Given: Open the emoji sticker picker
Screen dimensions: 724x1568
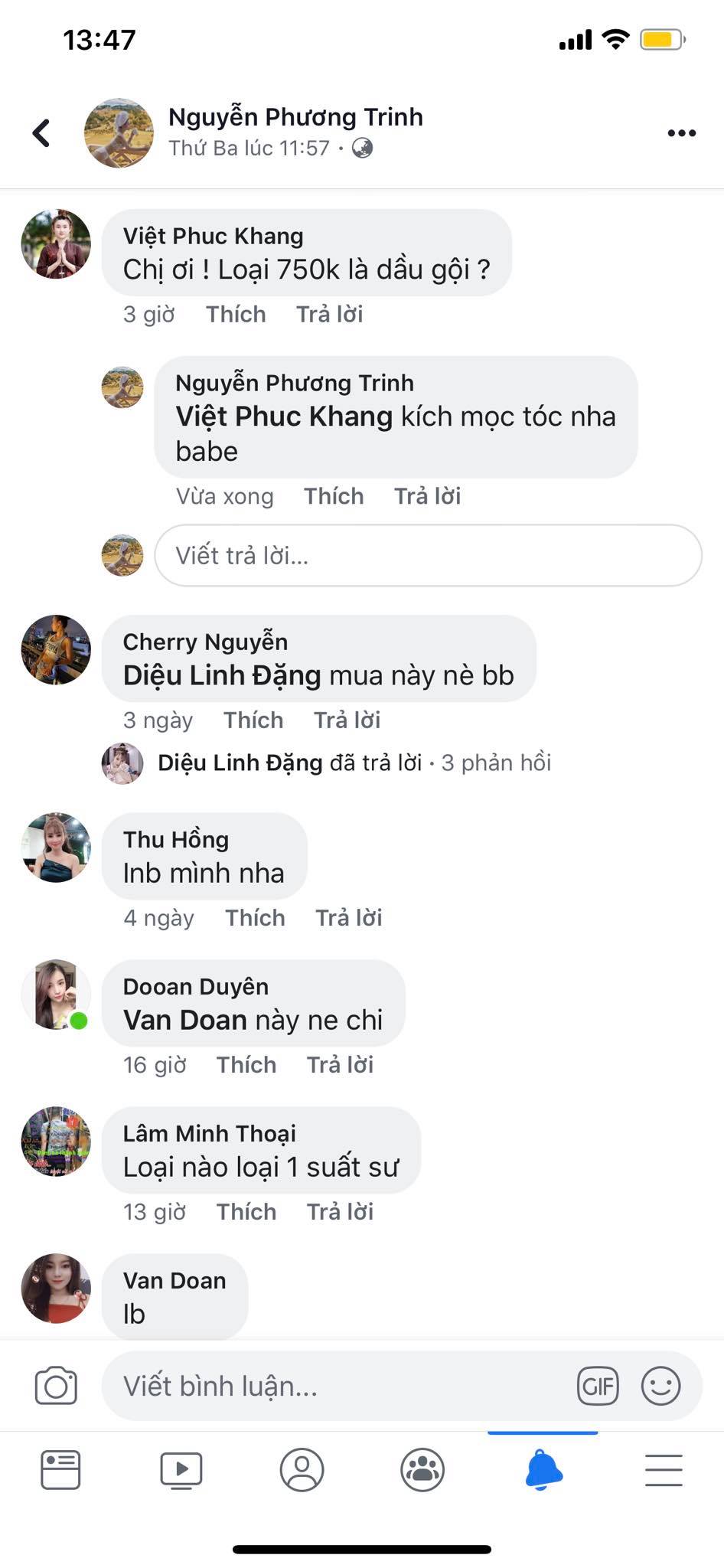Looking at the screenshot, I should (660, 1386).
